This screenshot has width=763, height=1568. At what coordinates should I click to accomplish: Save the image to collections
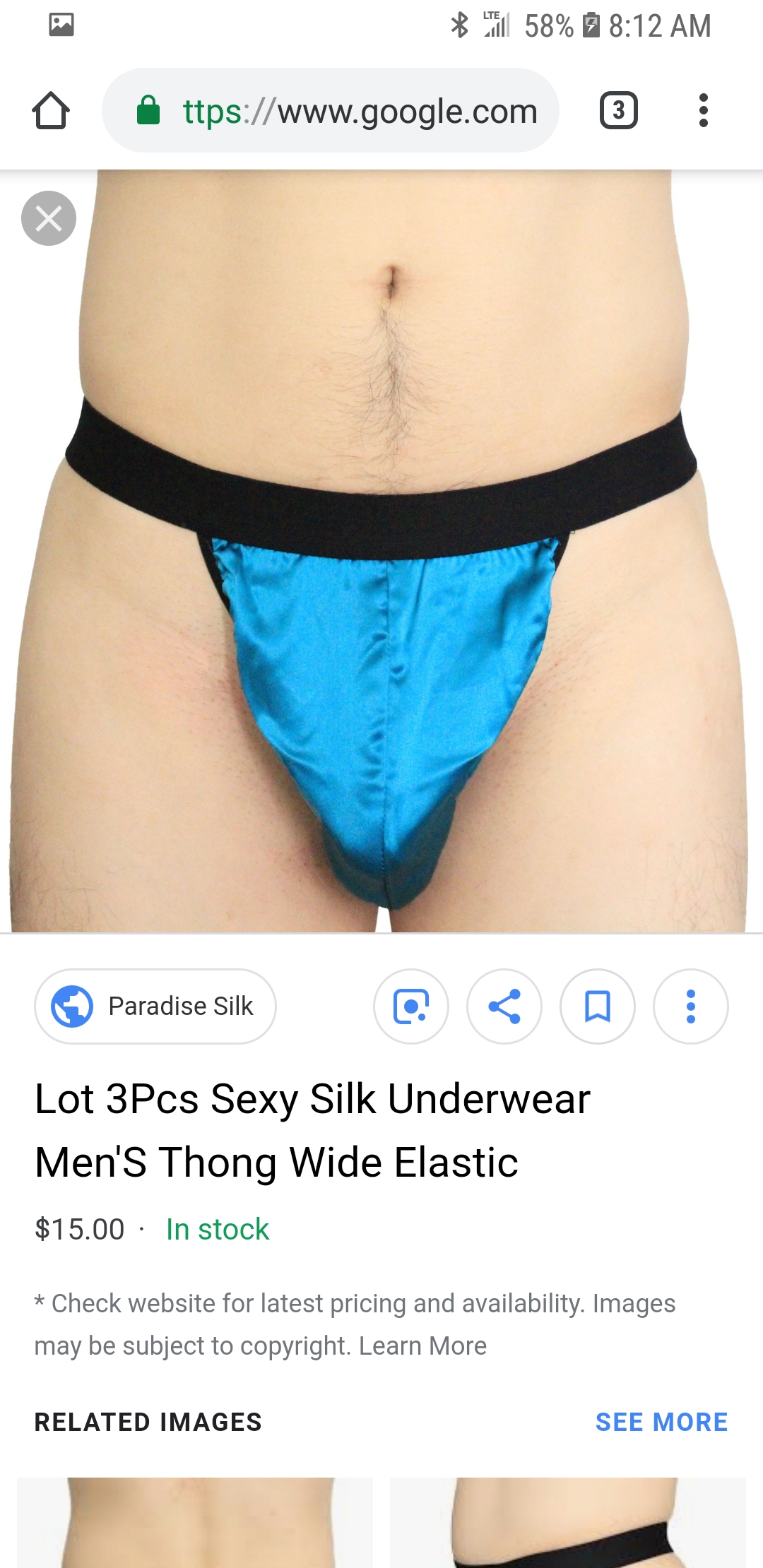pyautogui.click(x=598, y=1006)
